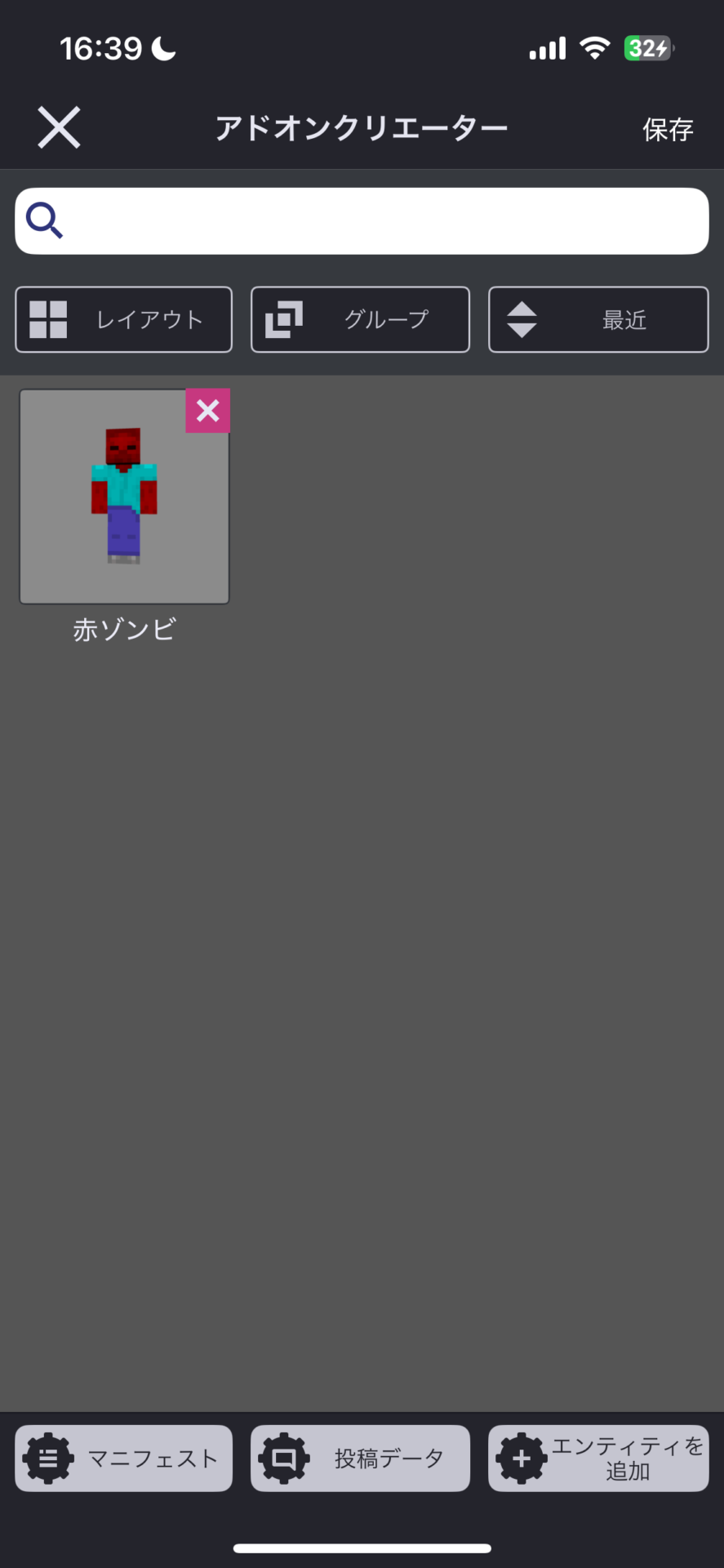This screenshot has height=1568, width=724.
Task: Change sort order via 最近
Action: click(x=597, y=319)
